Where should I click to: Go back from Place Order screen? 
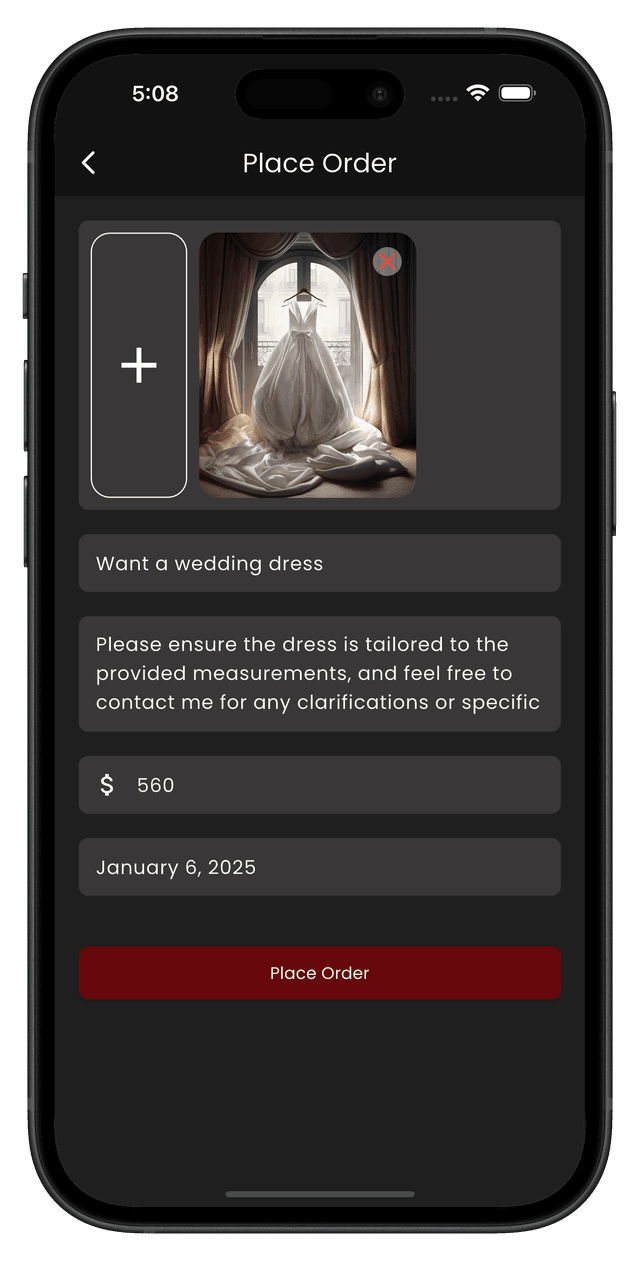click(89, 163)
